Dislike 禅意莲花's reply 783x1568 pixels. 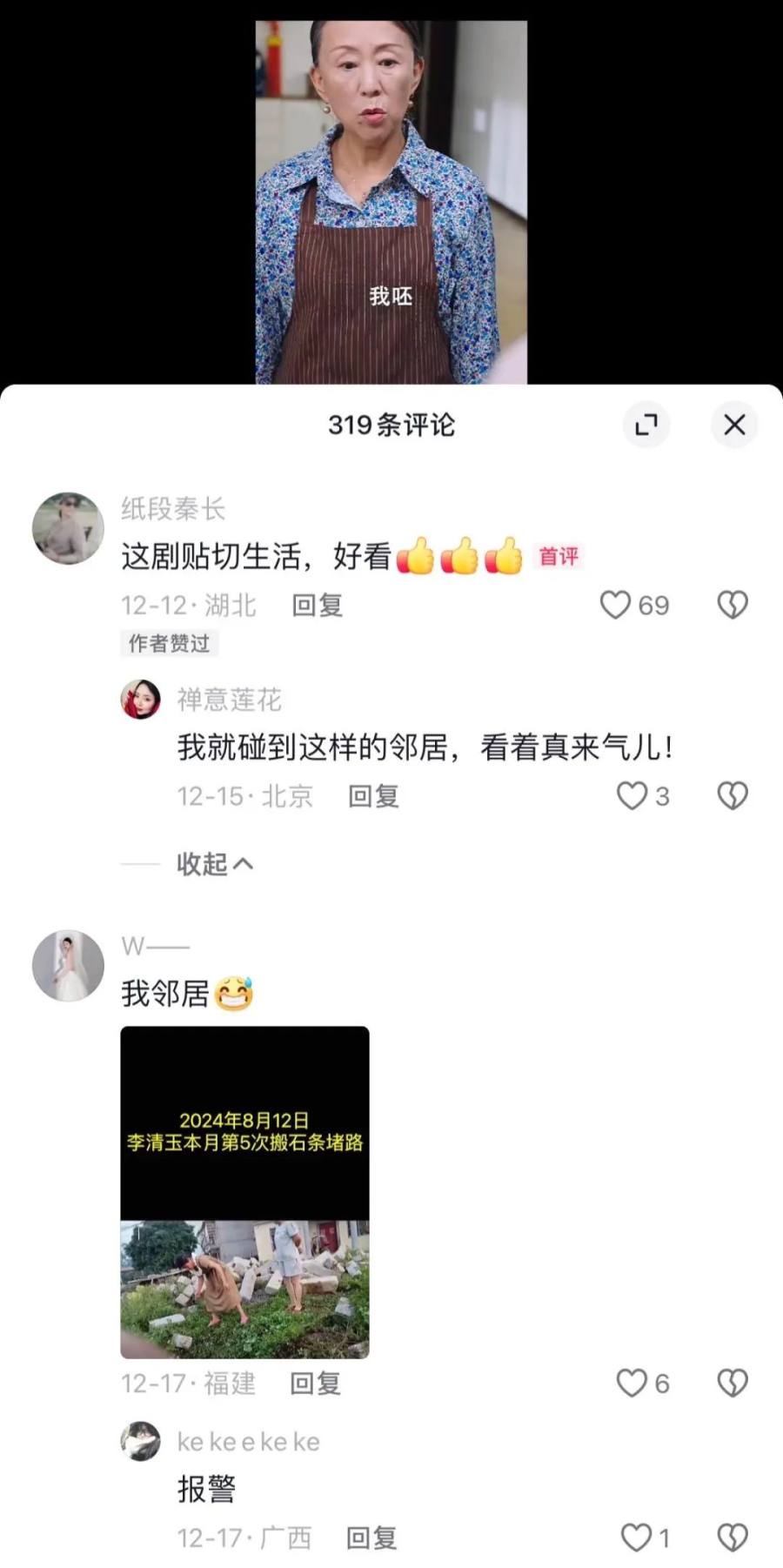[x=733, y=796]
